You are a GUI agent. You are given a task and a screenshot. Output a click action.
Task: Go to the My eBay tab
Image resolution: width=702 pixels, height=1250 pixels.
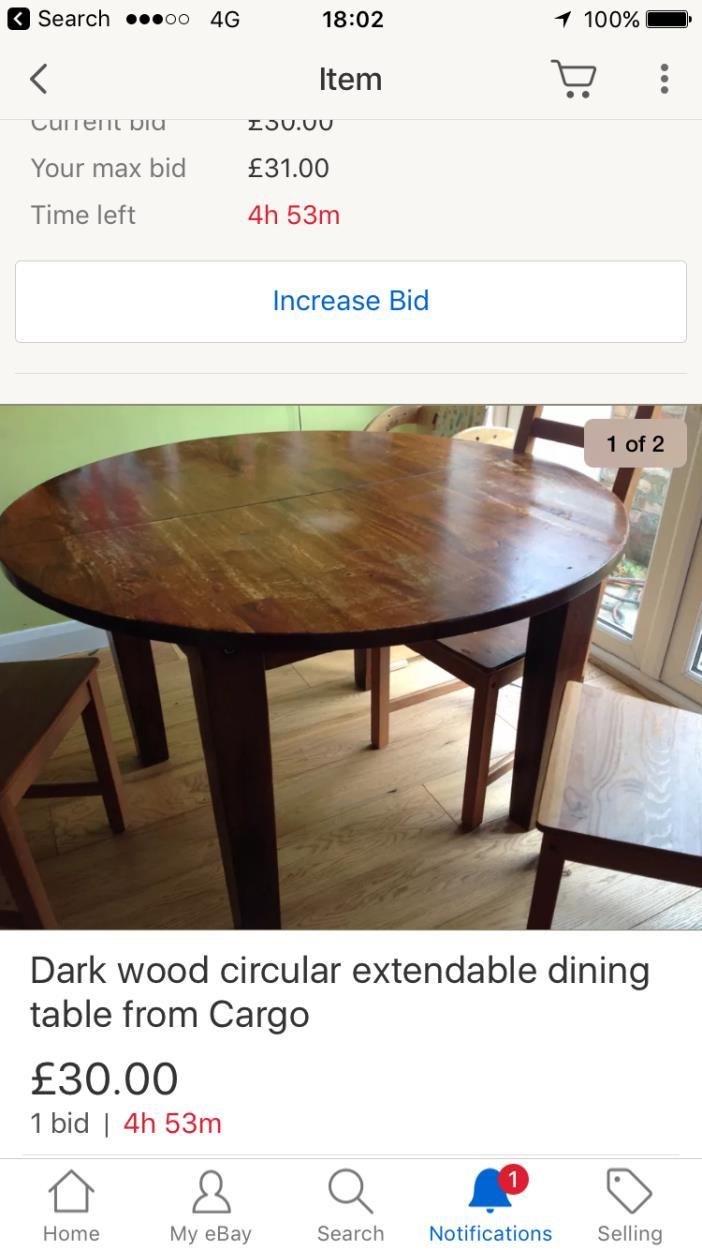coord(210,1206)
